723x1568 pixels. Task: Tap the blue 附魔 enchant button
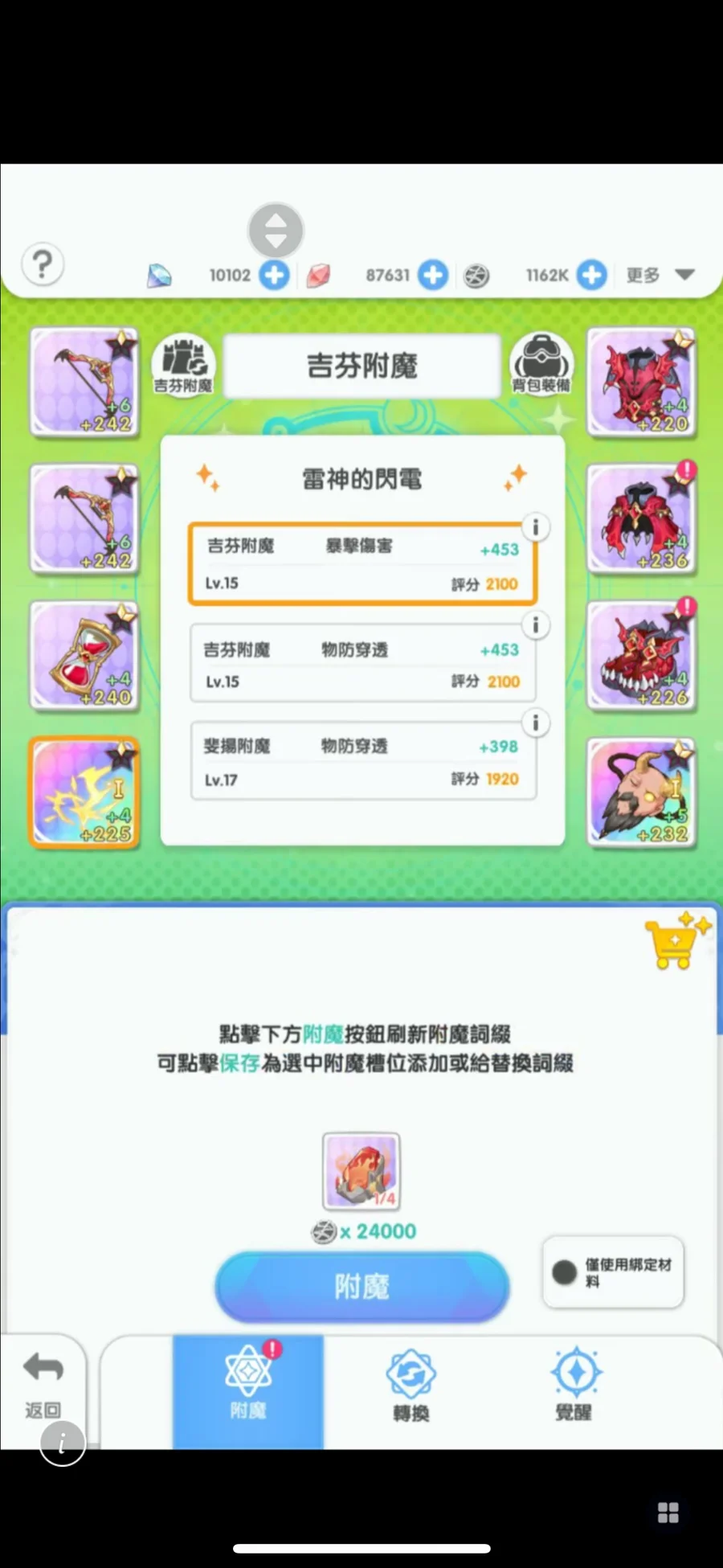(362, 1287)
